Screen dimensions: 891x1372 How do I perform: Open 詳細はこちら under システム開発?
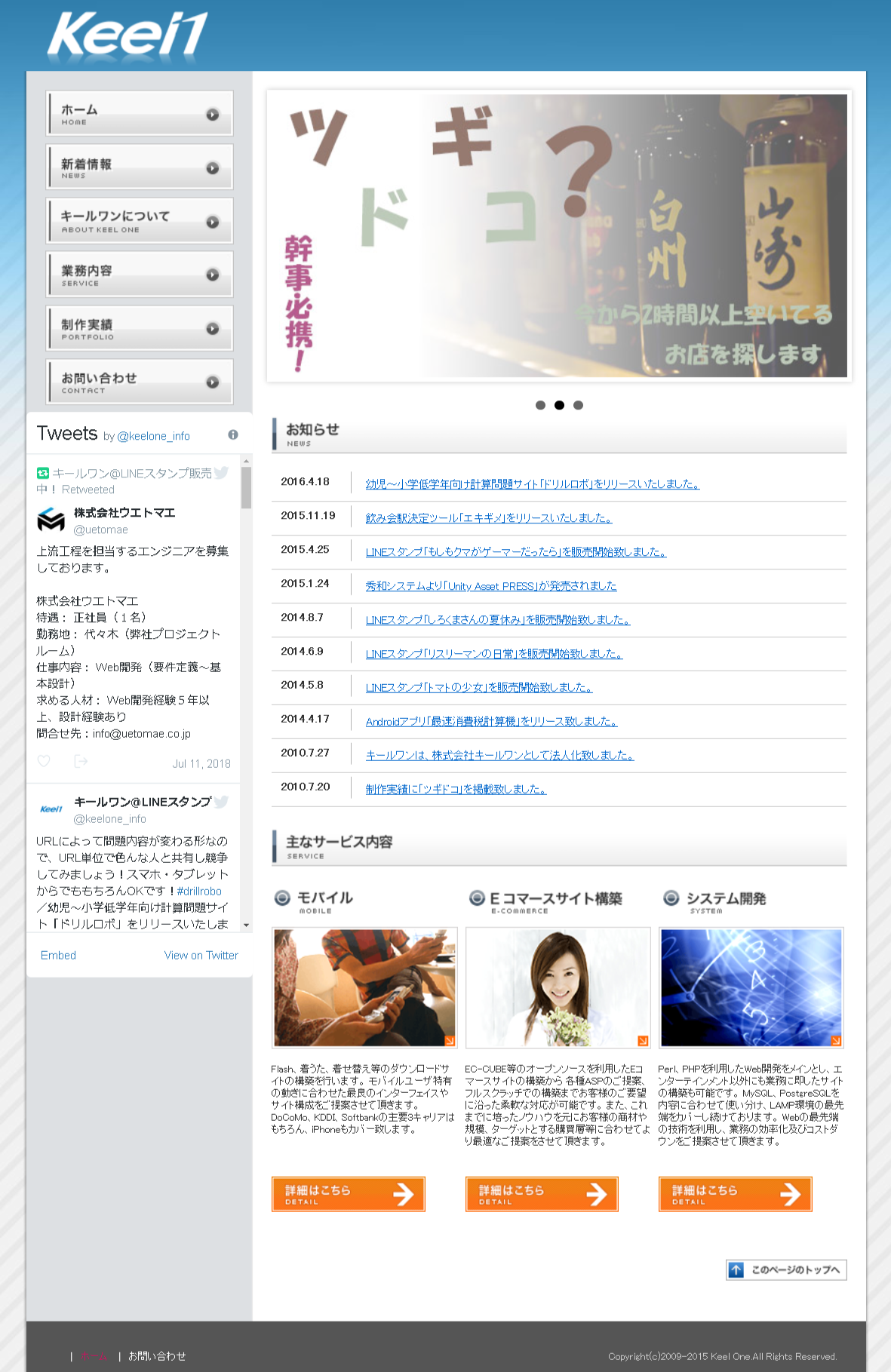point(735,1194)
